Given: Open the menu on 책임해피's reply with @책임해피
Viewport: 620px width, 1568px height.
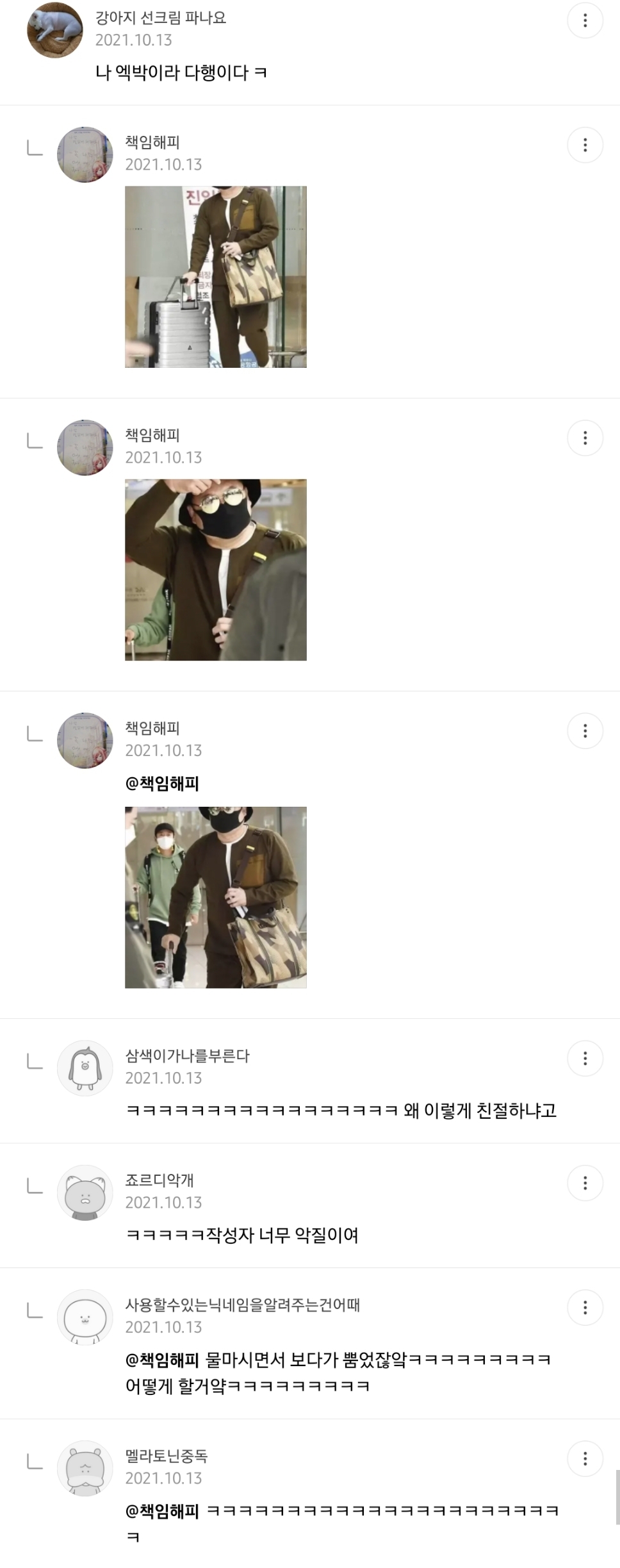Looking at the screenshot, I should (x=585, y=730).
